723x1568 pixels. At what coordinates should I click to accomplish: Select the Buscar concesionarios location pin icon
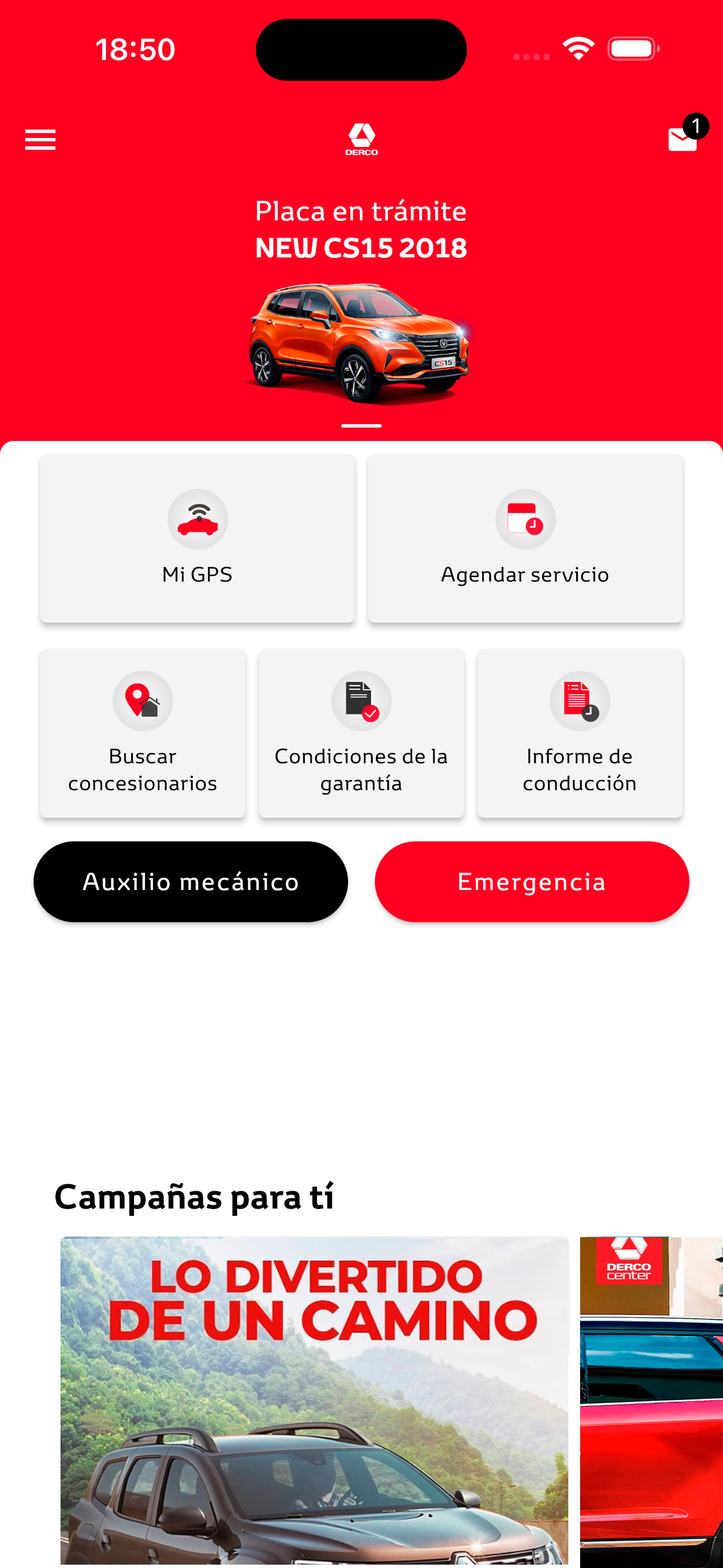pos(142,700)
